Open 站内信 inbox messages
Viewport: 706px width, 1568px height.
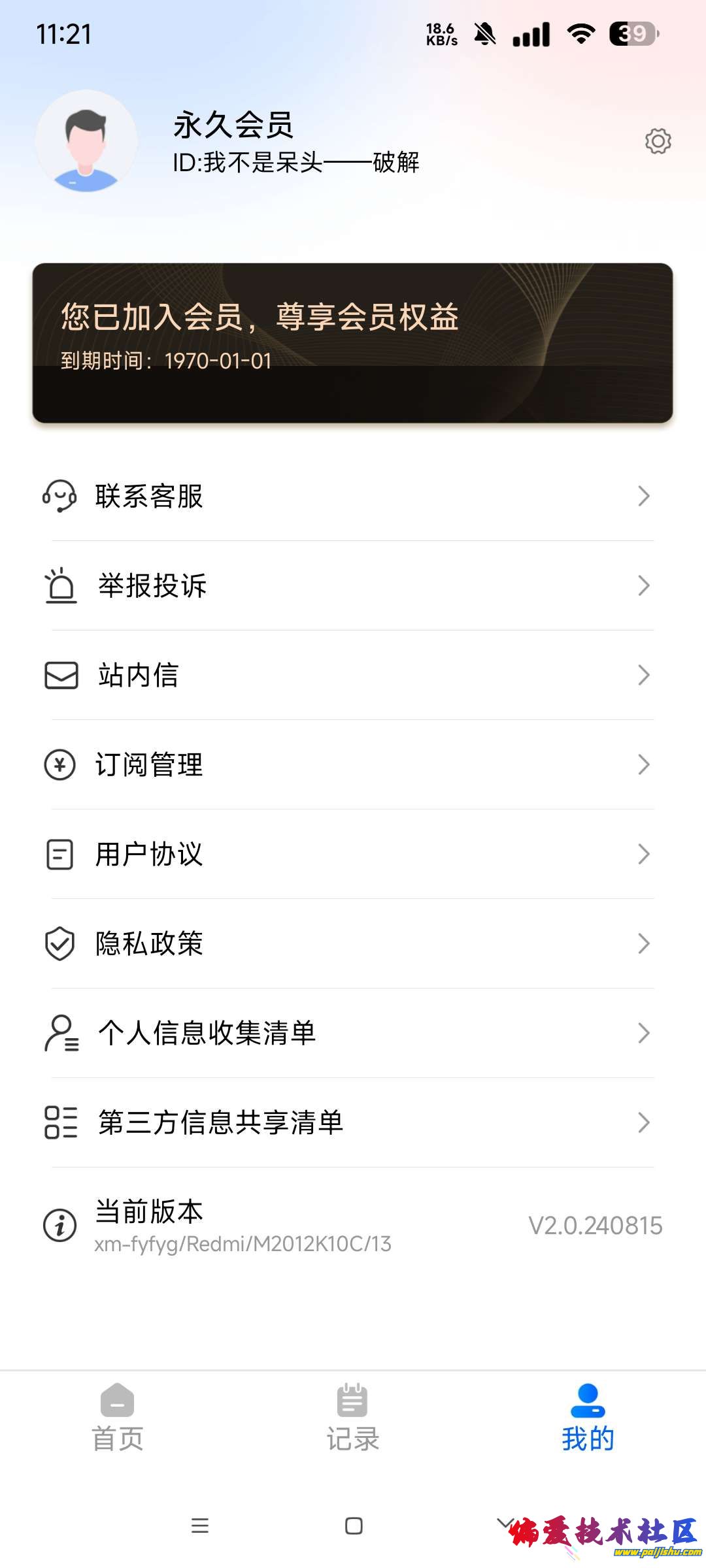353,675
